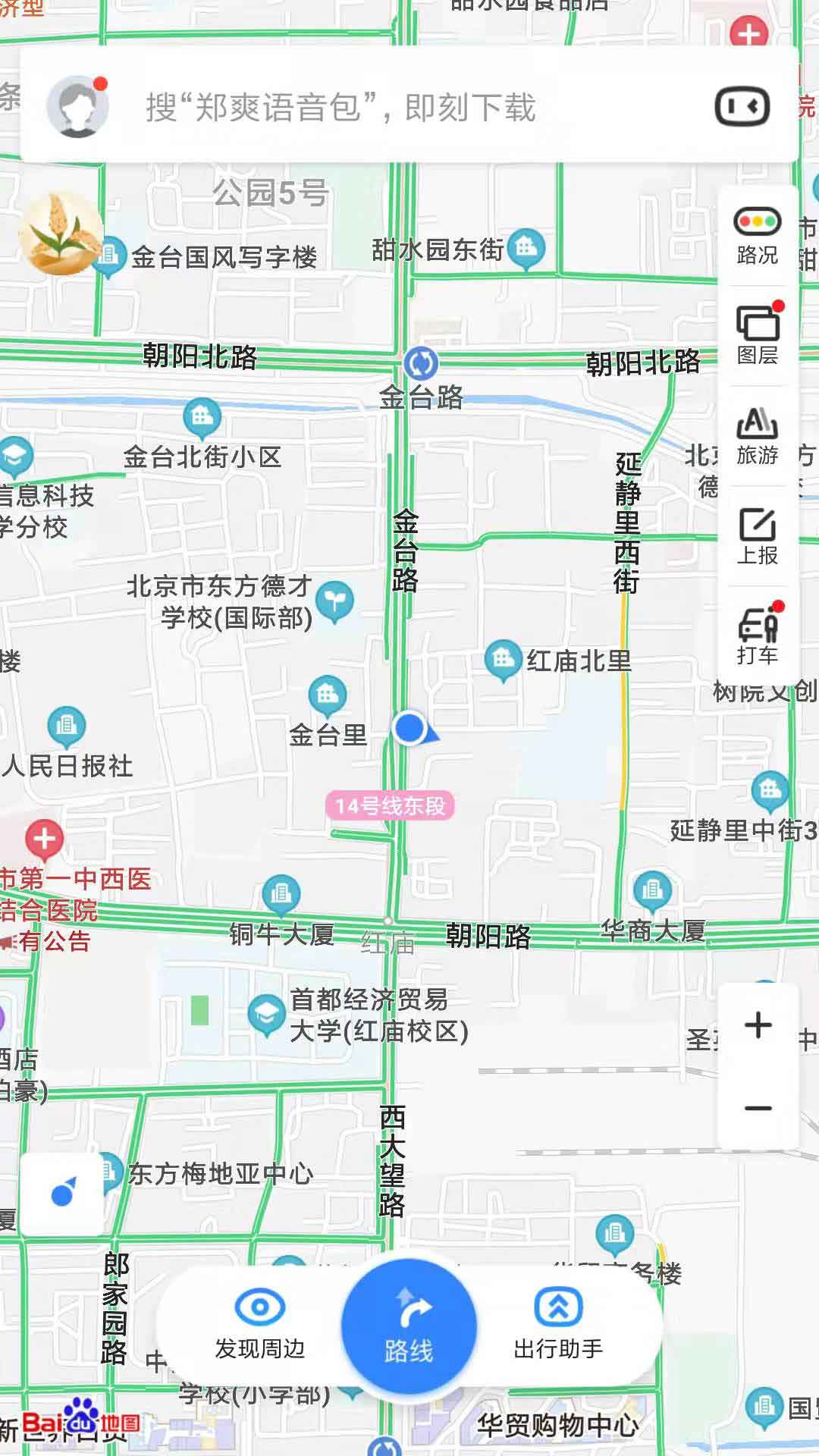The image size is (819, 1456).
Task: Open 上报 to report an issue
Action: 758,535
